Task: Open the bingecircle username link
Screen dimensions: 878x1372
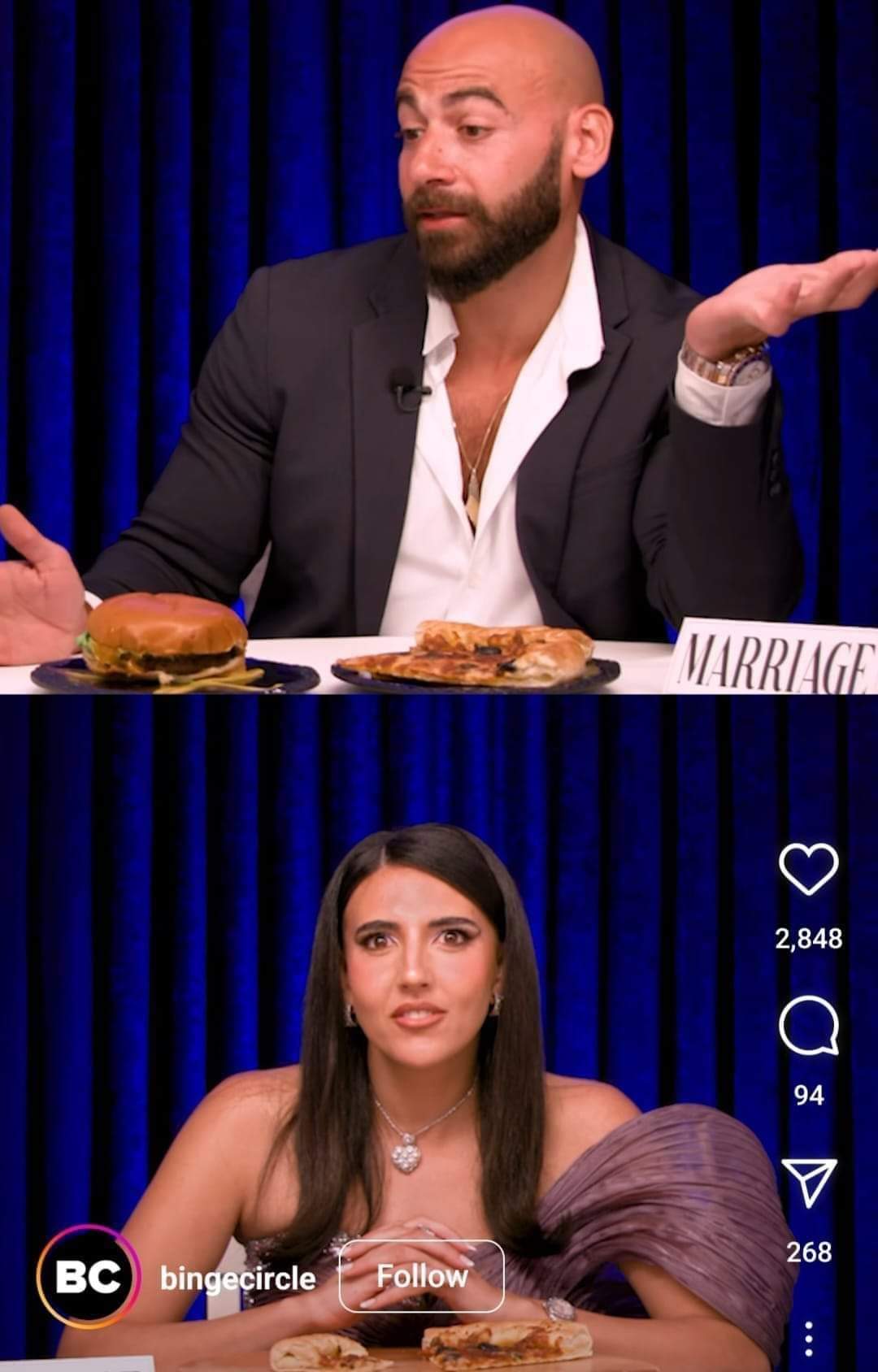Action: [x=237, y=1278]
